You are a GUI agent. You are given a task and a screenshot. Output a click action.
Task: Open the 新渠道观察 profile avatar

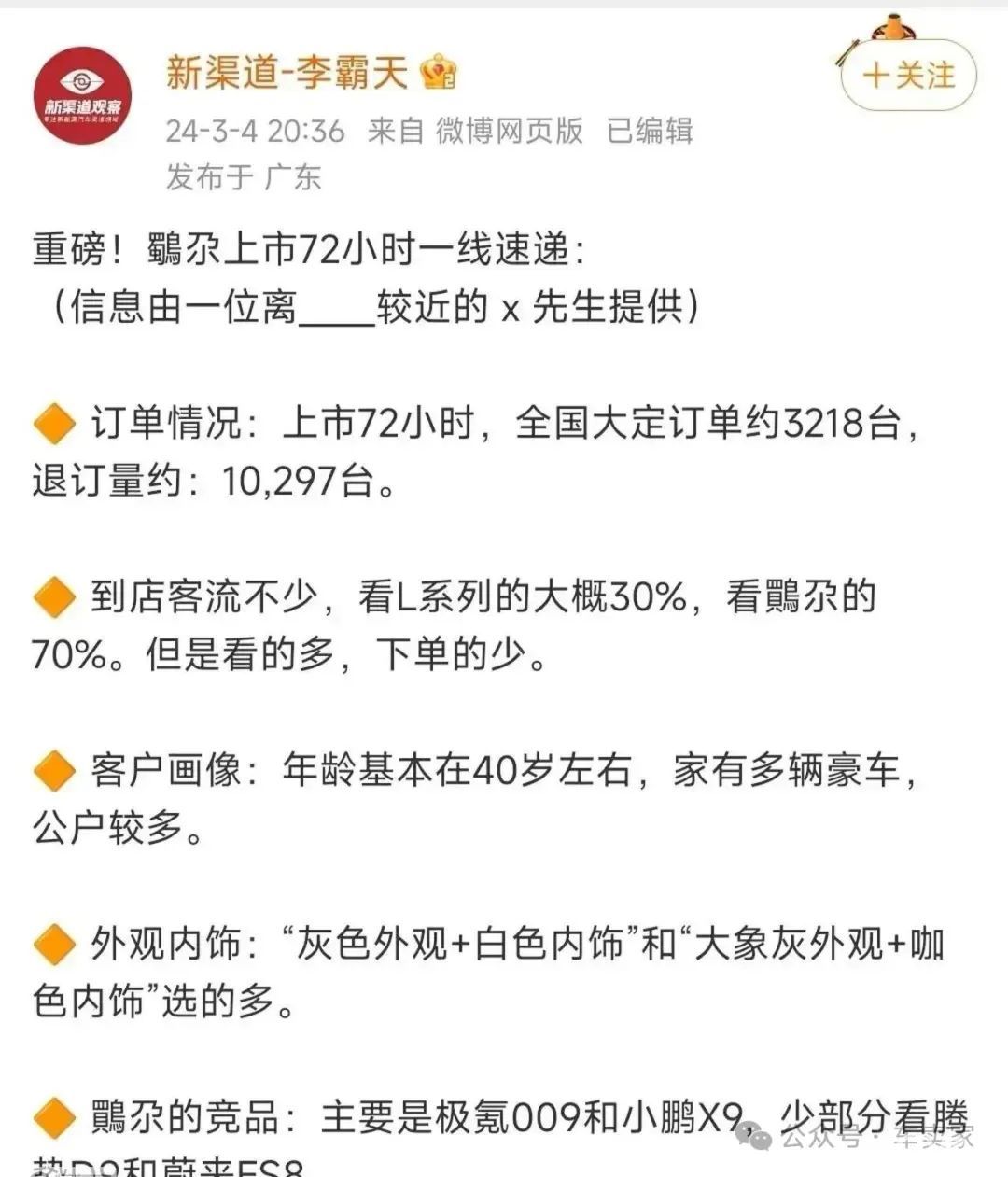[82, 95]
